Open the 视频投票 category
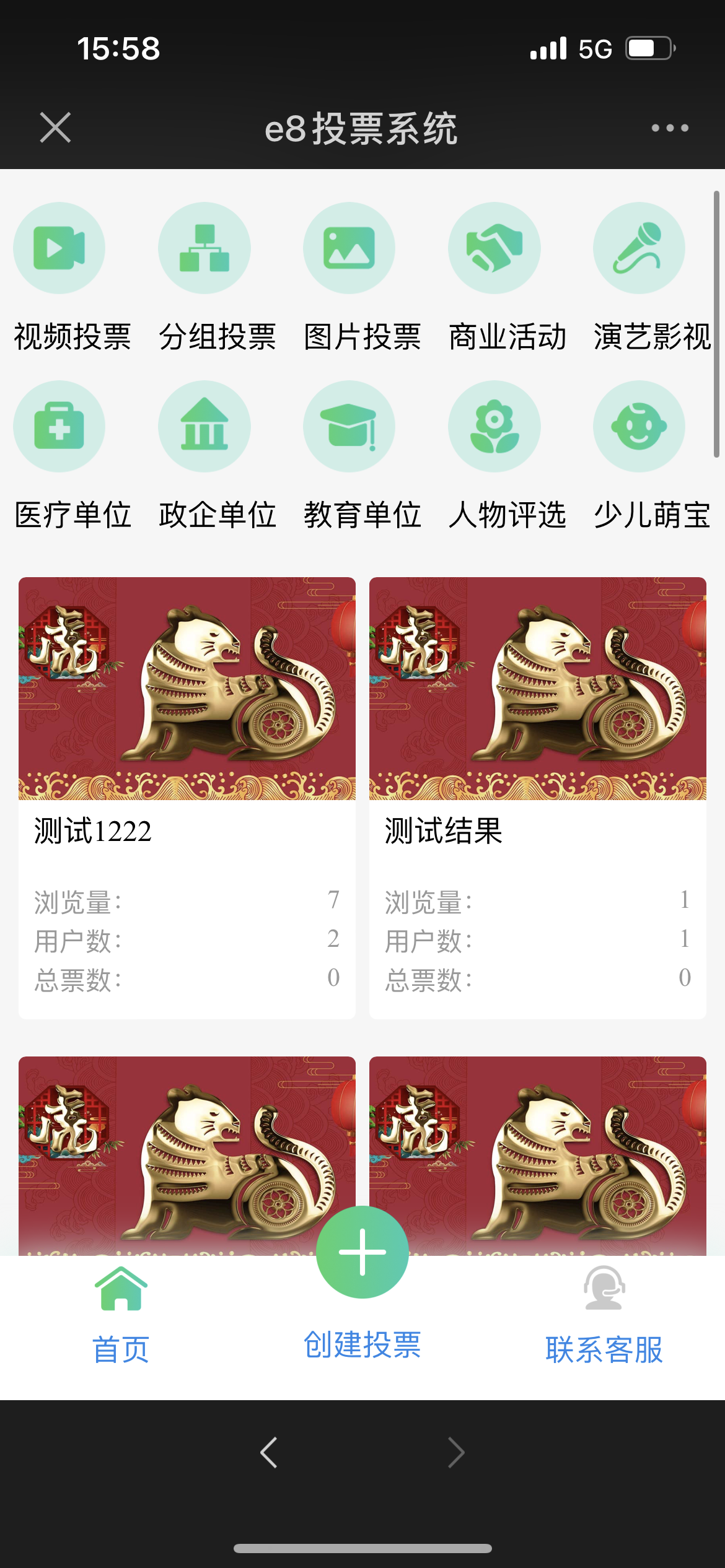The height and width of the screenshot is (1568, 725). pyautogui.click(x=59, y=248)
